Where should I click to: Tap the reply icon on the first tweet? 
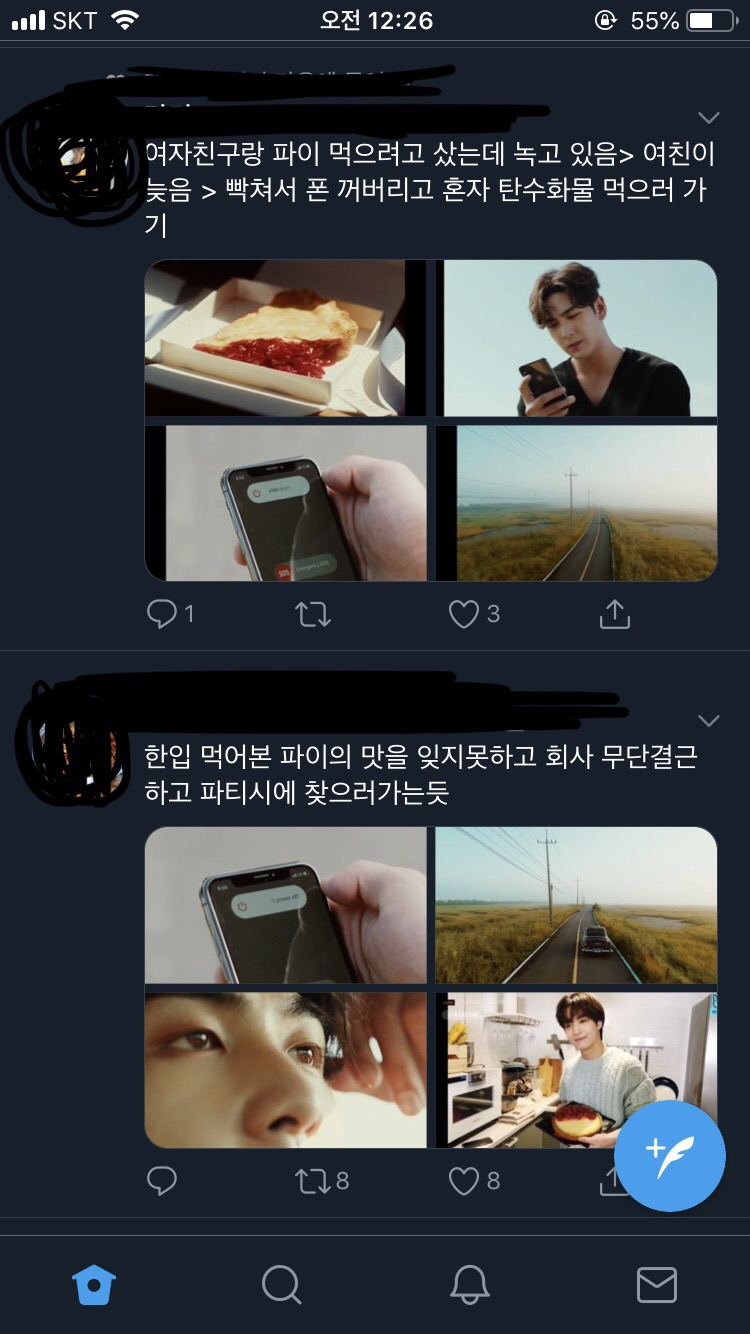(x=162, y=613)
